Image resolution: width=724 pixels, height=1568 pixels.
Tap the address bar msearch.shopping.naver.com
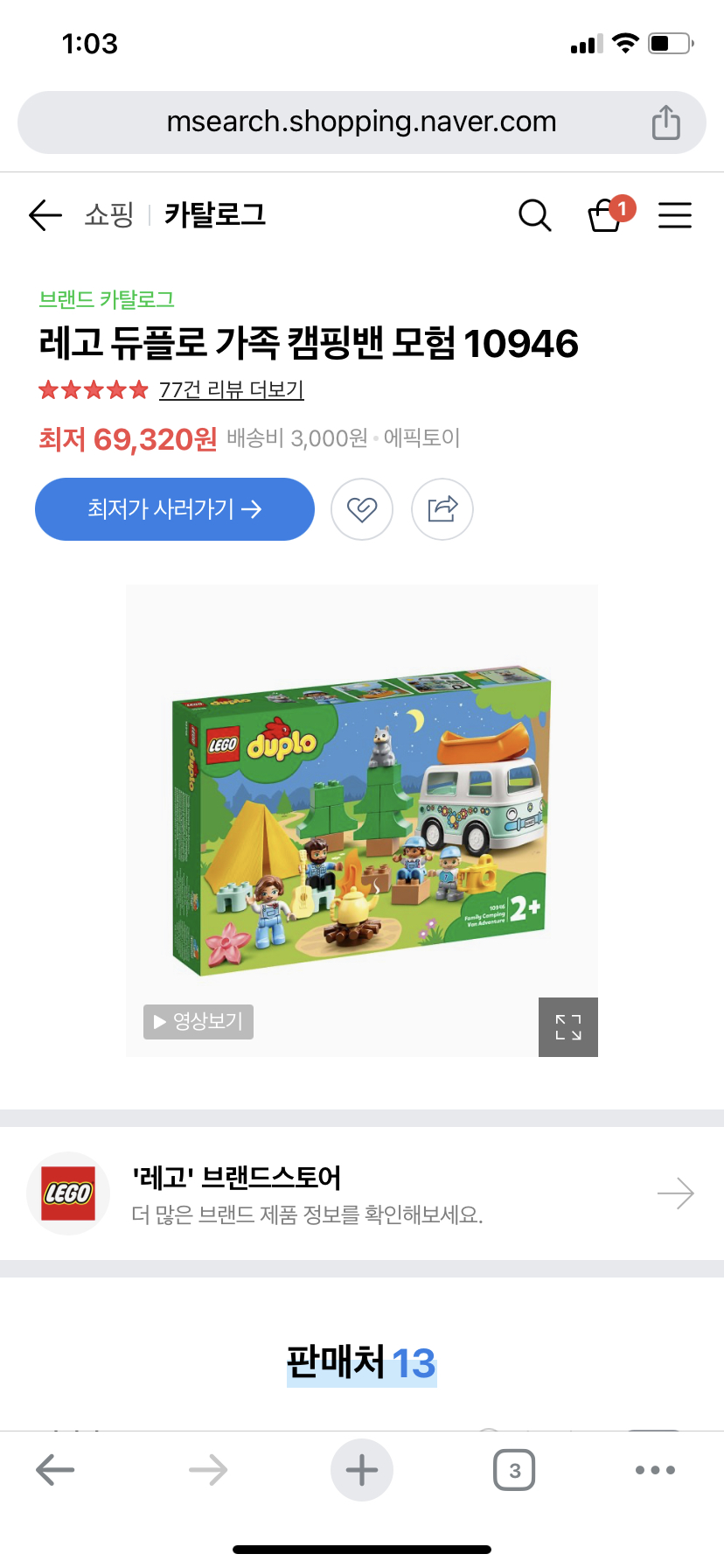click(361, 122)
